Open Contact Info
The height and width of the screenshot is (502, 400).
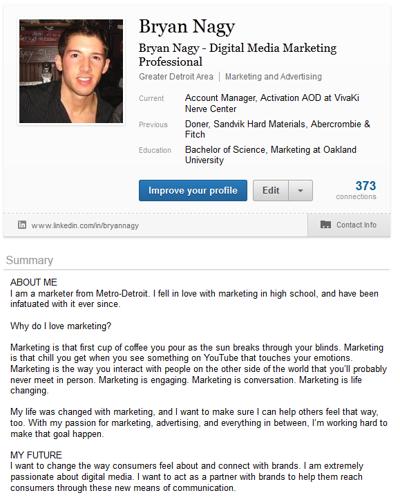(x=349, y=225)
